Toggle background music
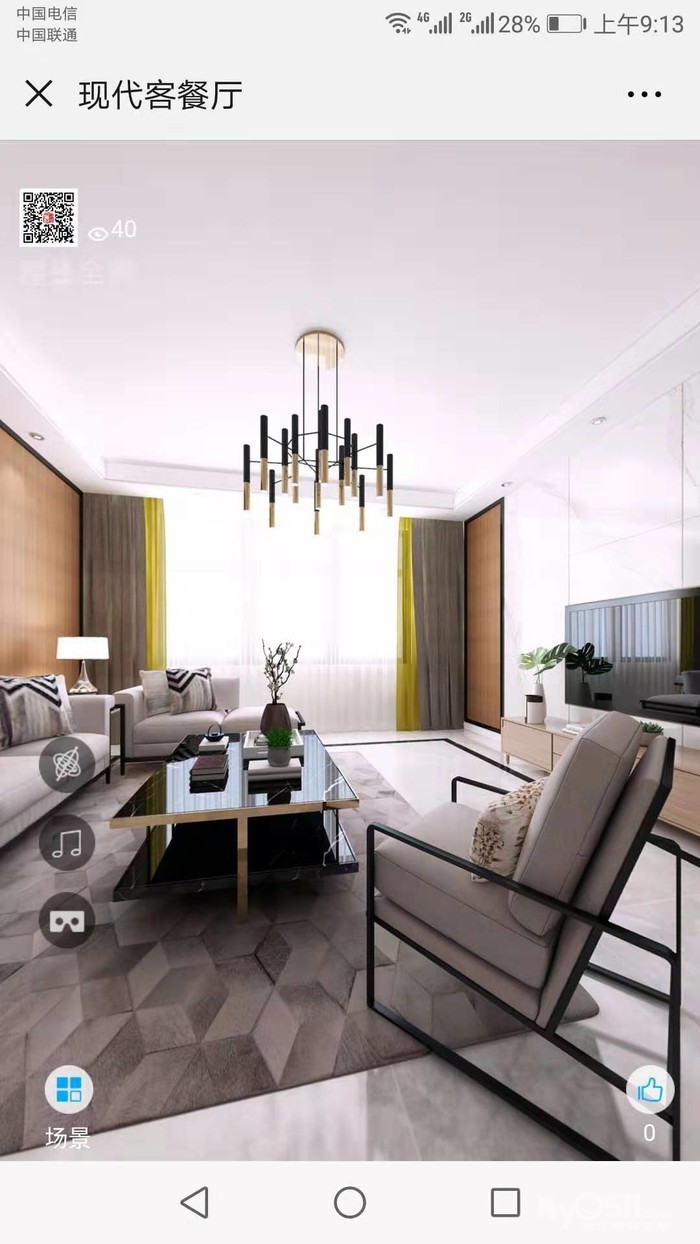The image size is (700, 1244). pos(67,842)
